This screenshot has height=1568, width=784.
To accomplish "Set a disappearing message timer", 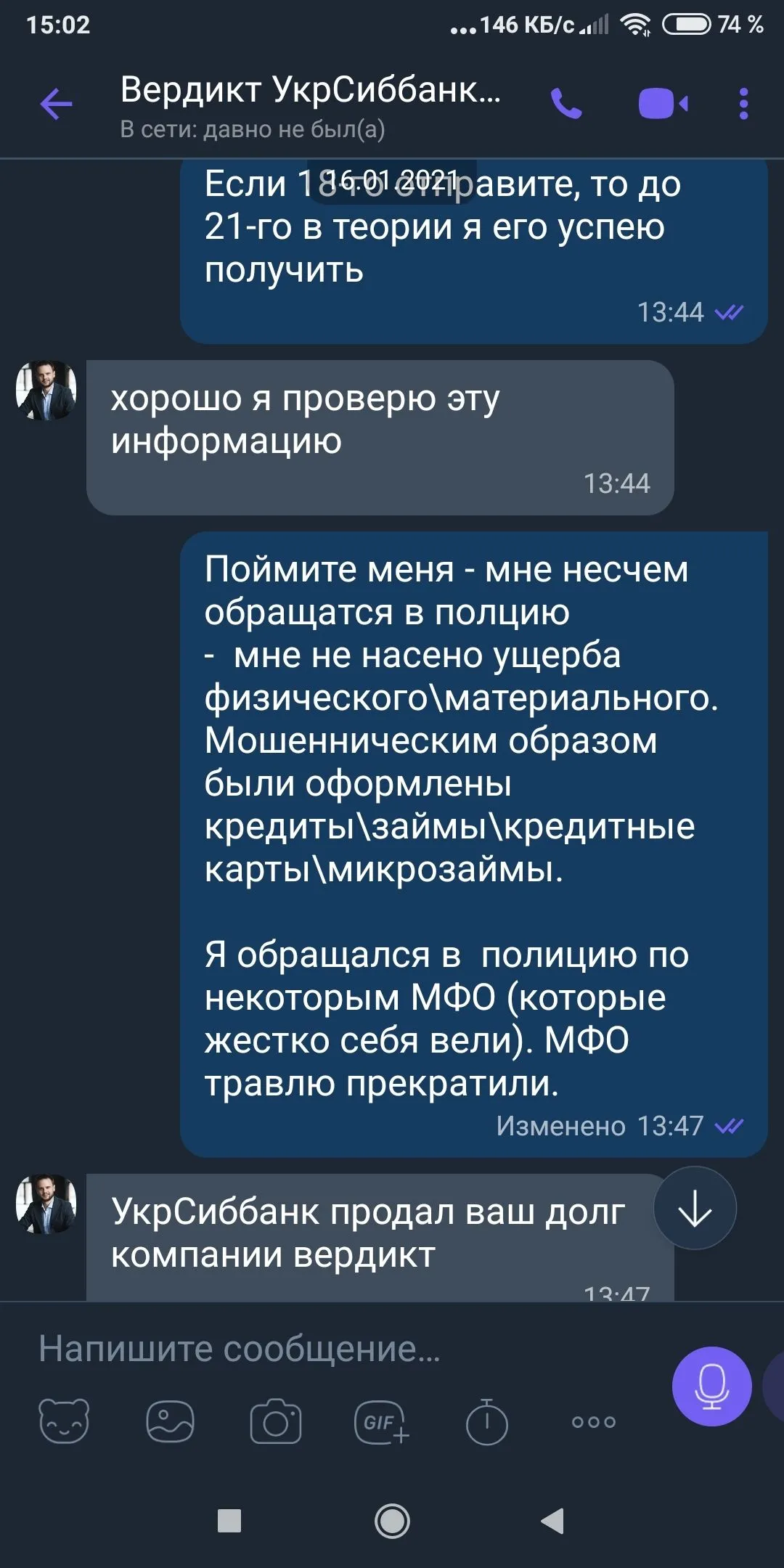I will (486, 1421).
